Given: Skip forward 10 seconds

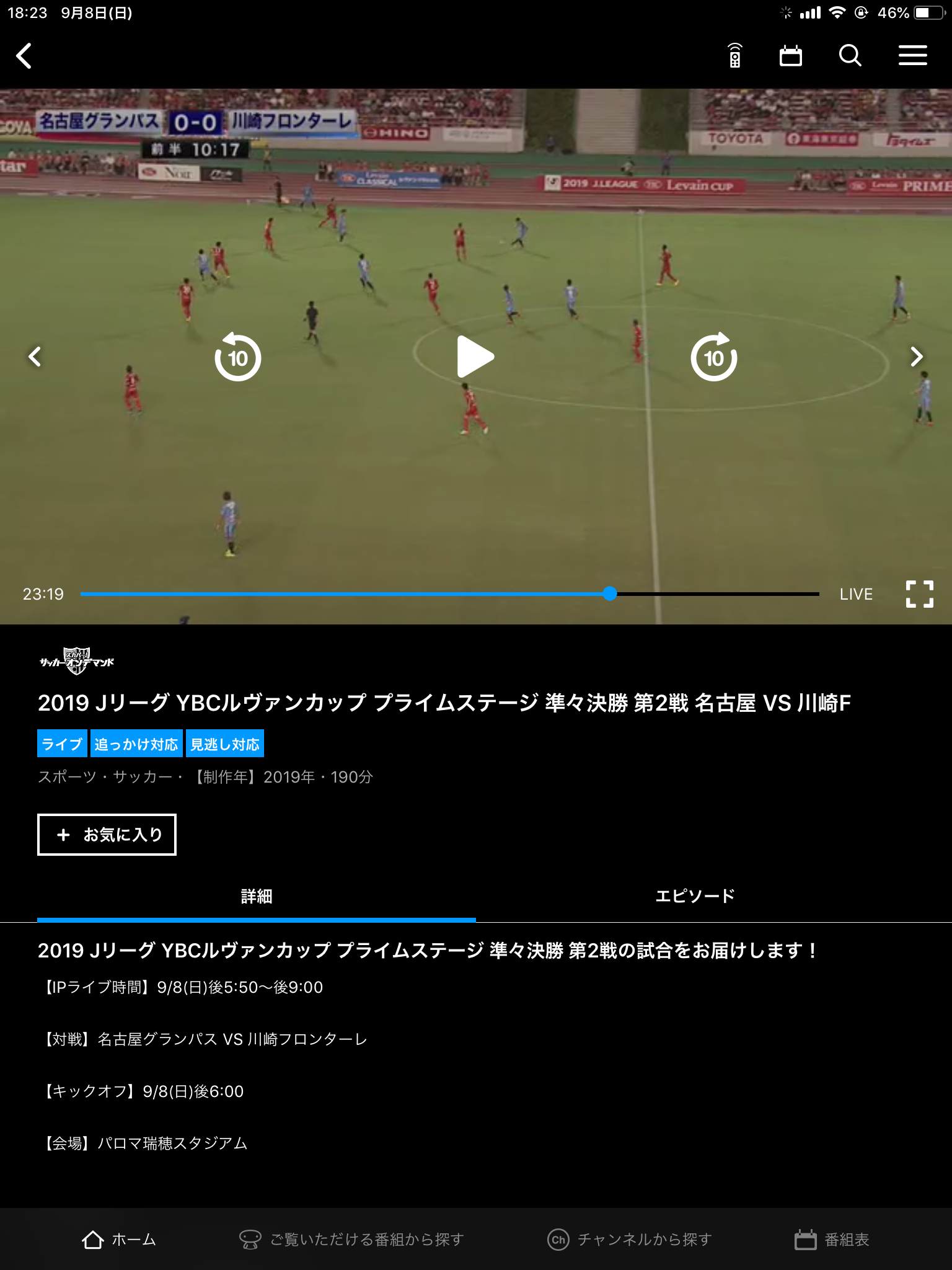Looking at the screenshot, I should (x=713, y=357).
